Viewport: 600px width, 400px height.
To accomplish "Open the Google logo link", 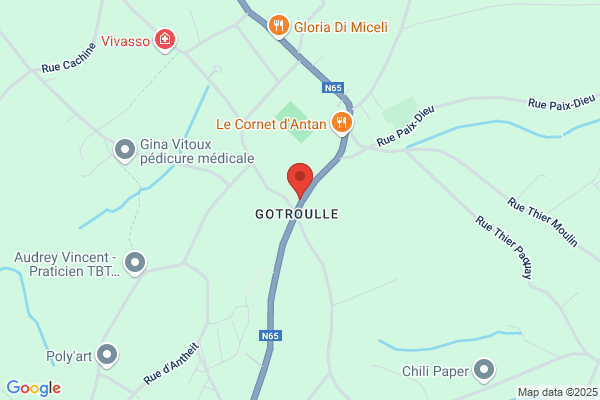I will coord(34,388).
